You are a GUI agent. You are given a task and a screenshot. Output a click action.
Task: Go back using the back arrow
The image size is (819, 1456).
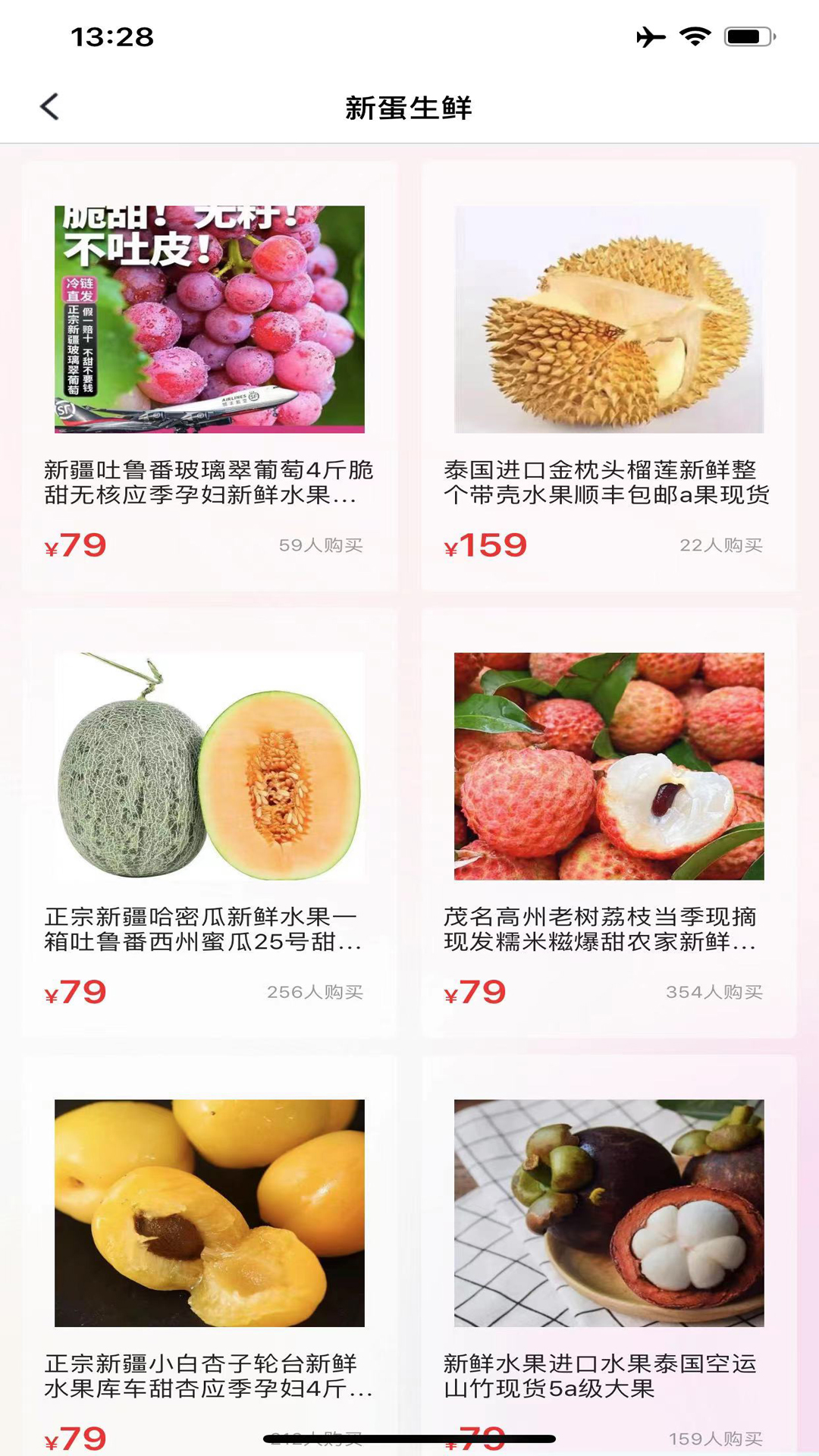50,107
